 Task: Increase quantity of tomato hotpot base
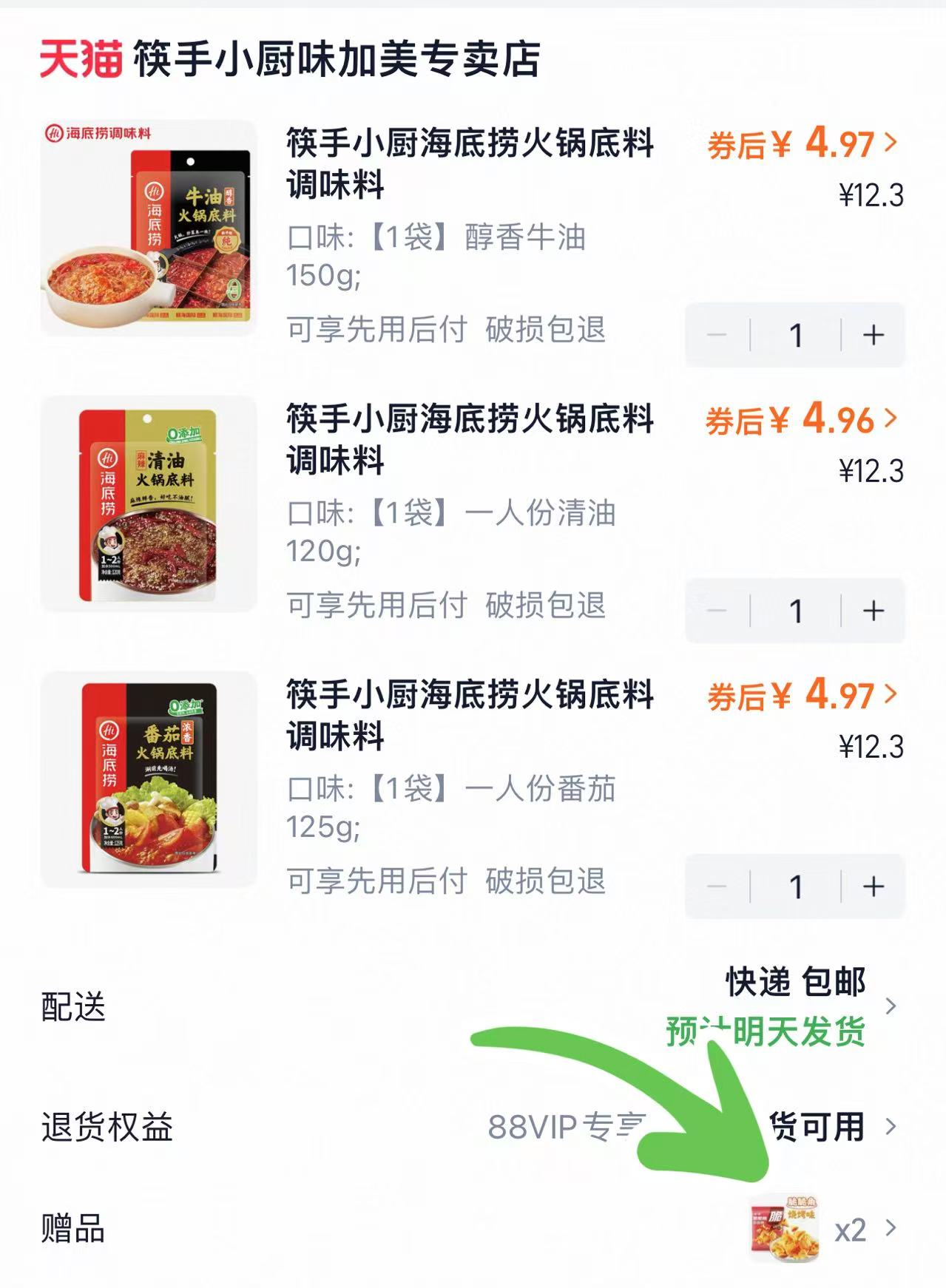tap(873, 885)
